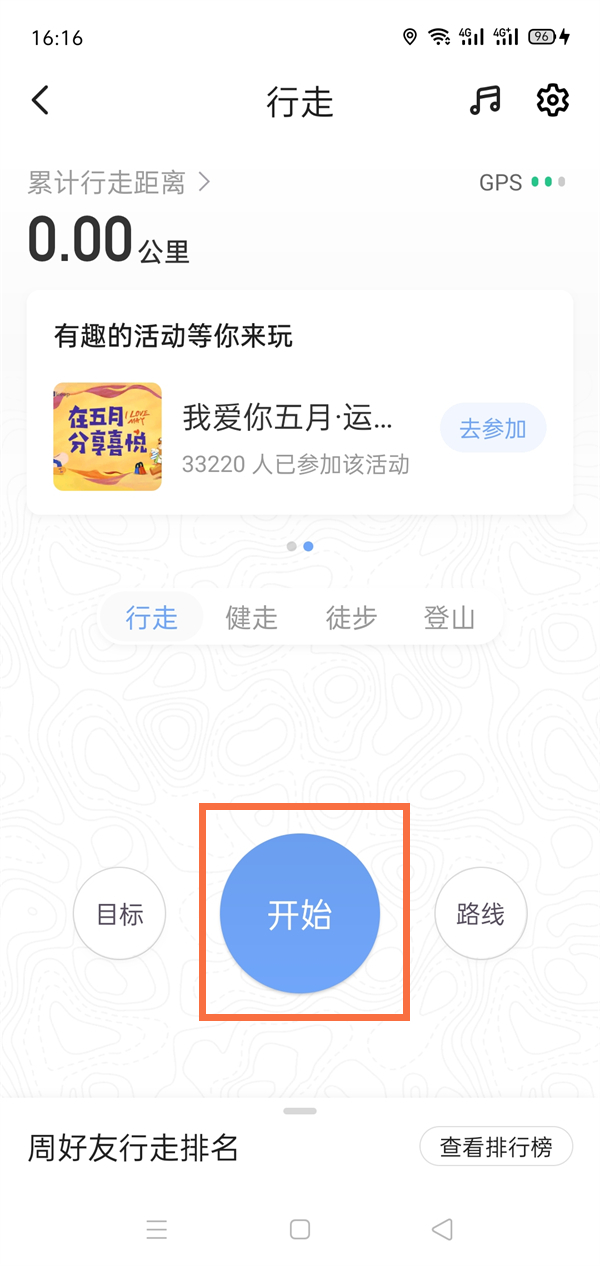Viewport: 600px width, 1266px height.
Task: Switch to the 健走 tab
Action: tap(251, 618)
